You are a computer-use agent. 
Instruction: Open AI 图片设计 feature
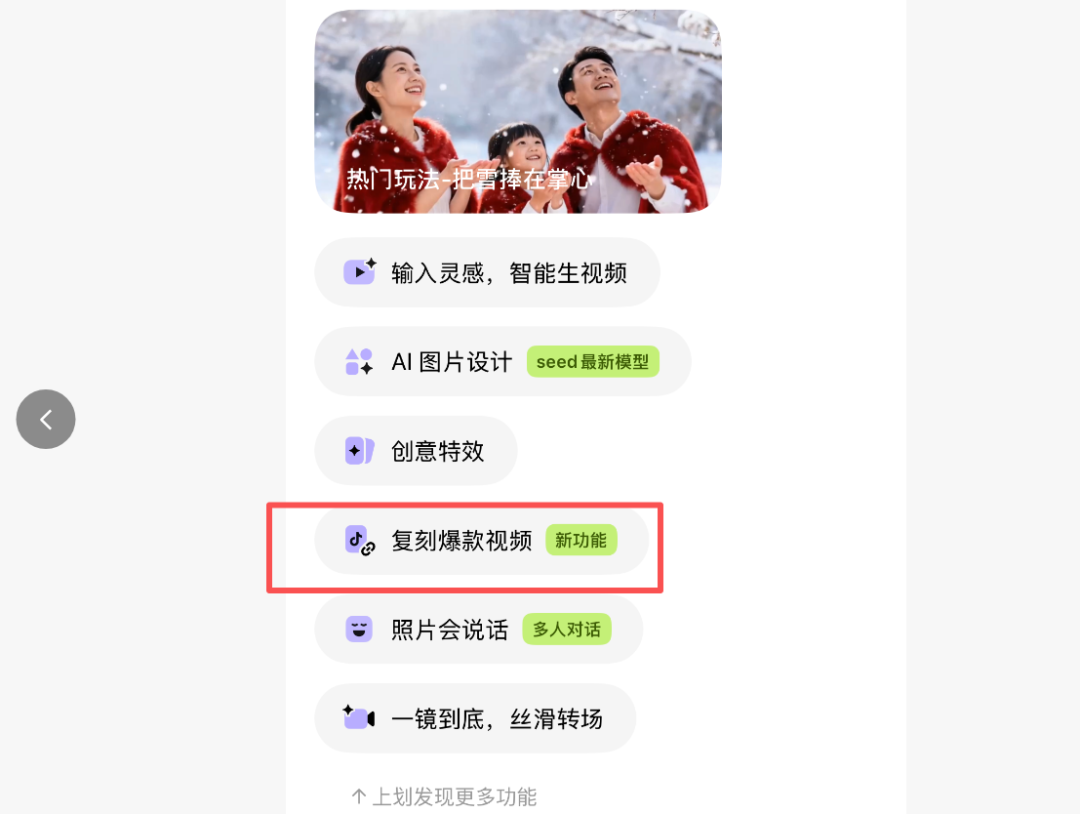[x=502, y=361]
